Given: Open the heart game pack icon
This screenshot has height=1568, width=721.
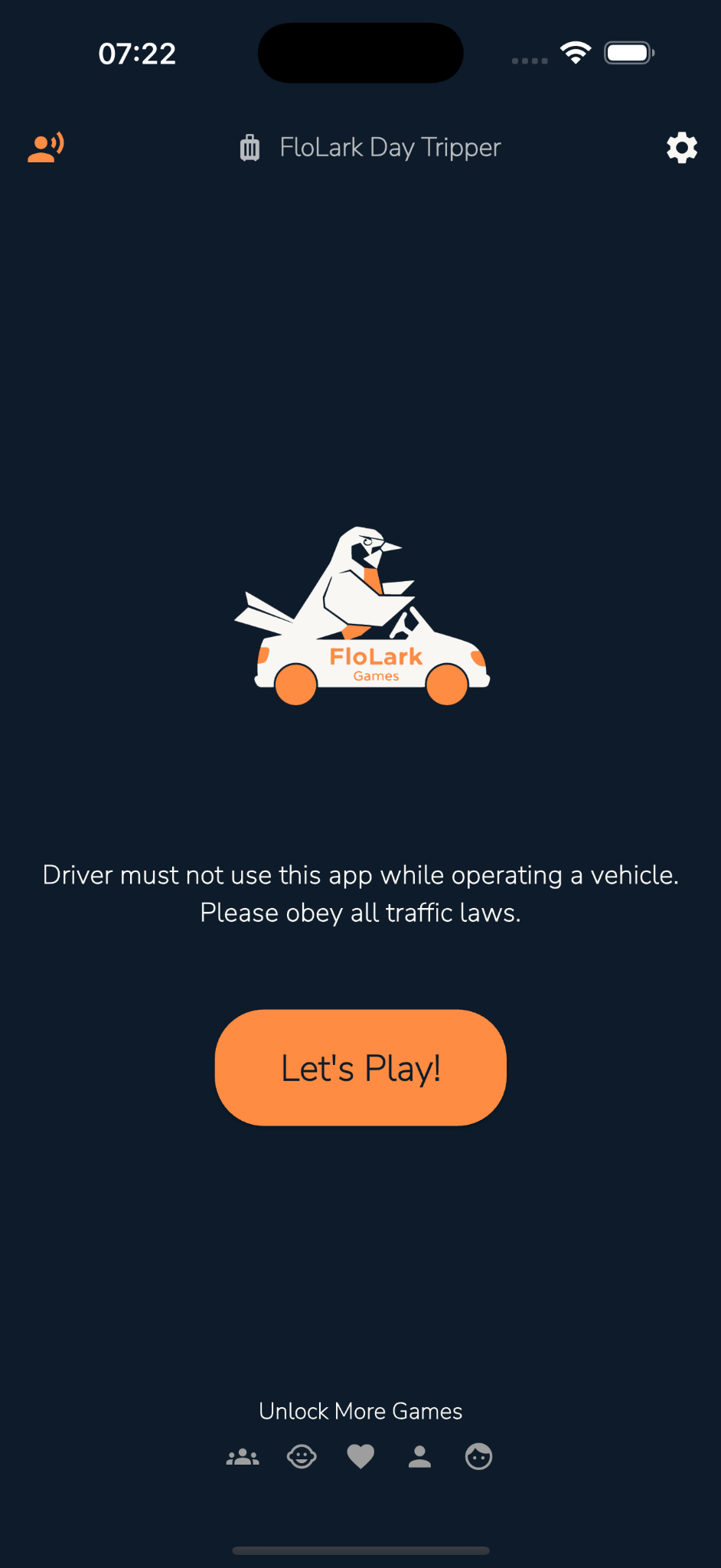Looking at the screenshot, I should pyautogui.click(x=360, y=1456).
